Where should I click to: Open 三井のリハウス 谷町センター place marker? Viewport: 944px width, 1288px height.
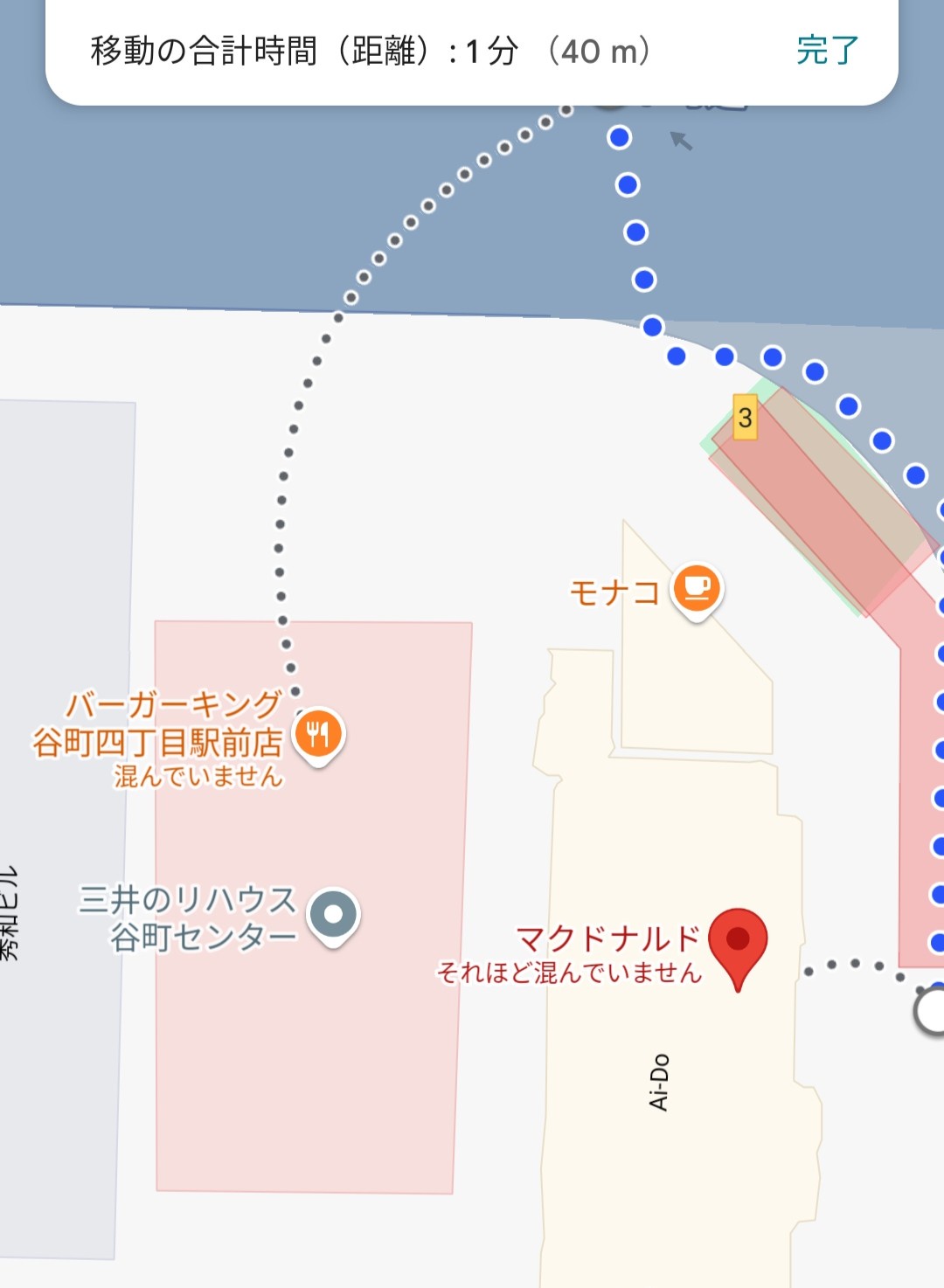[x=333, y=915]
